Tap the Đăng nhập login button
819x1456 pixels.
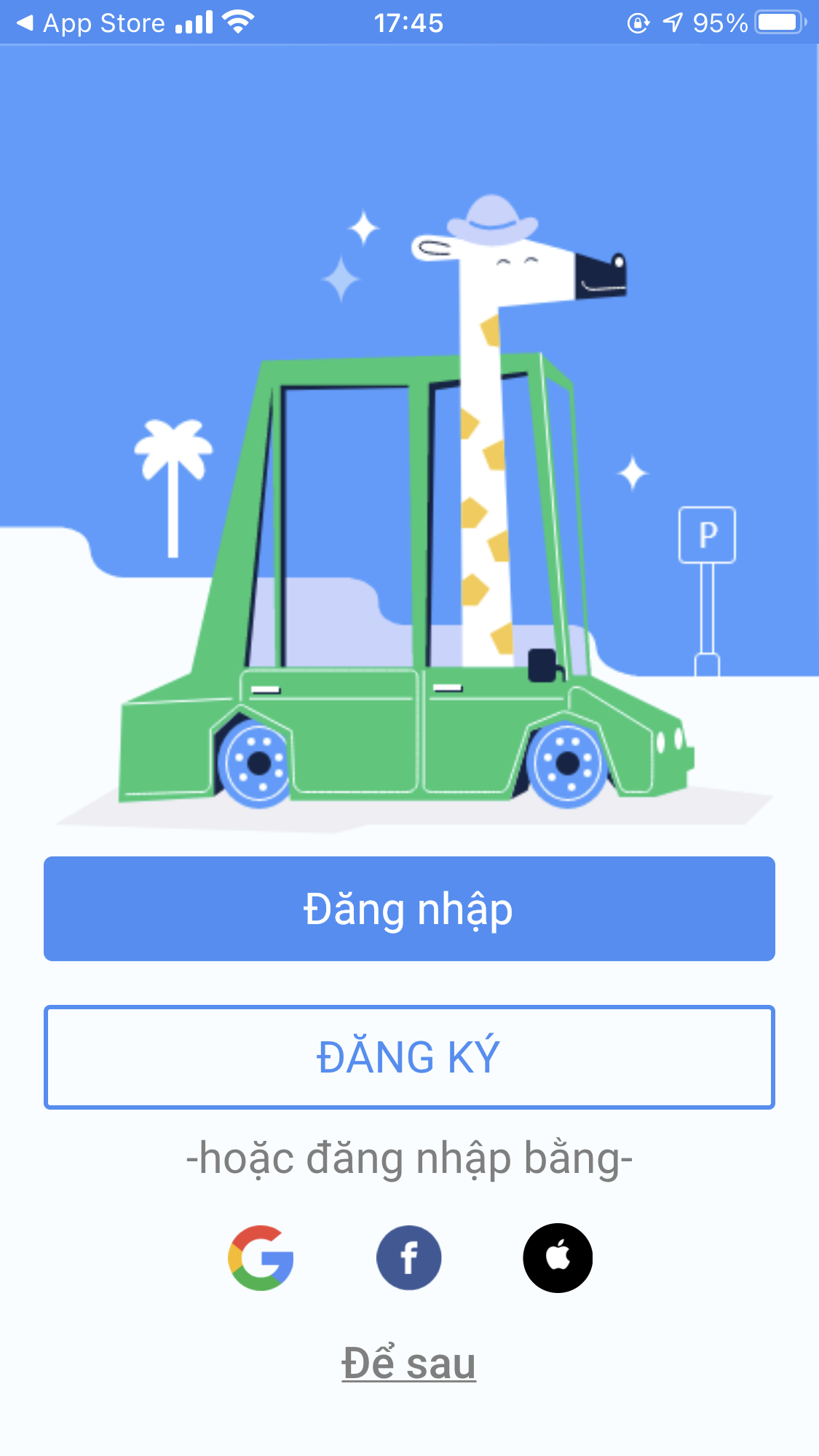point(409,909)
